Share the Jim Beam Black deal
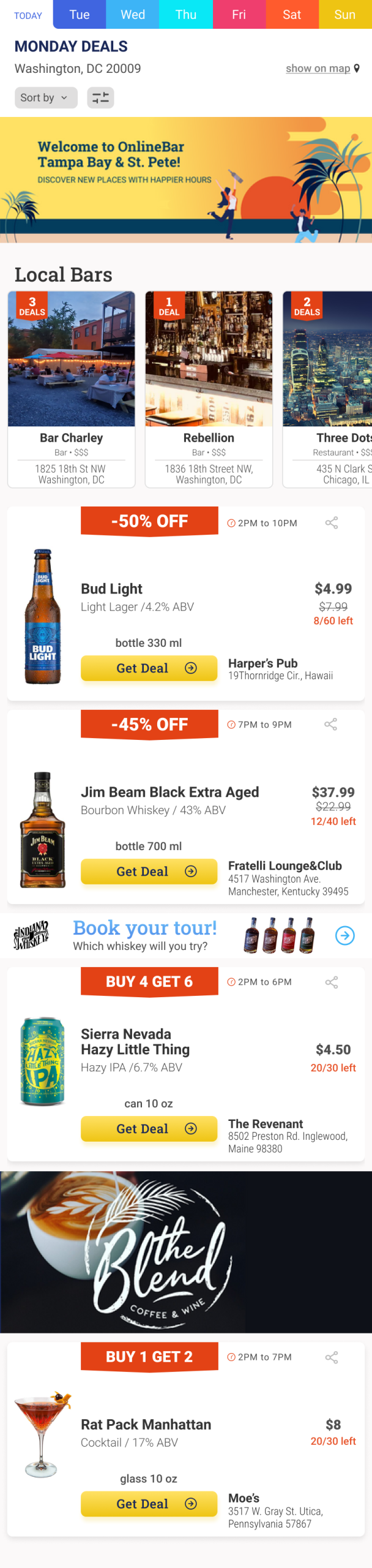The height and width of the screenshot is (1568, 372). 331,725
